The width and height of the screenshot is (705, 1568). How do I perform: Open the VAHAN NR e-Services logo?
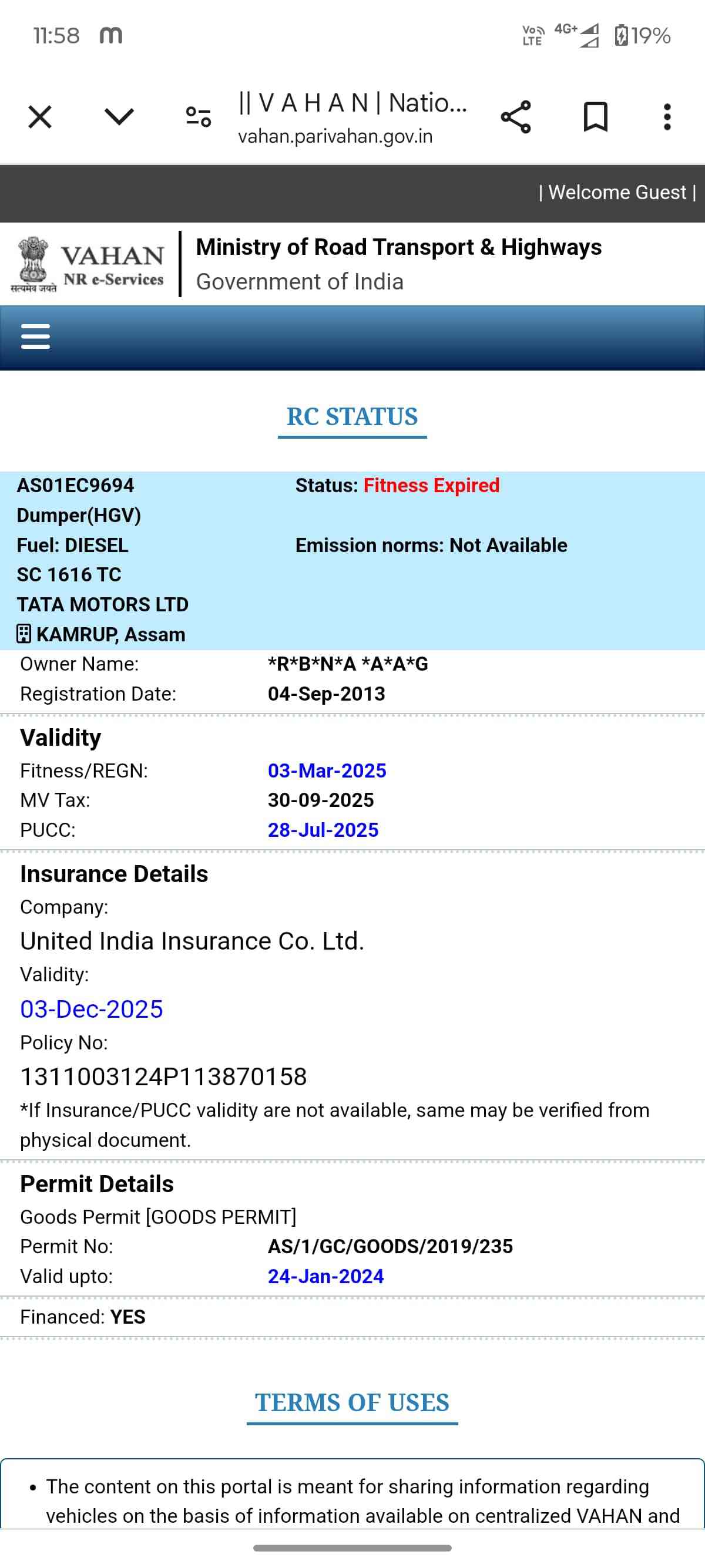point(88,264)
